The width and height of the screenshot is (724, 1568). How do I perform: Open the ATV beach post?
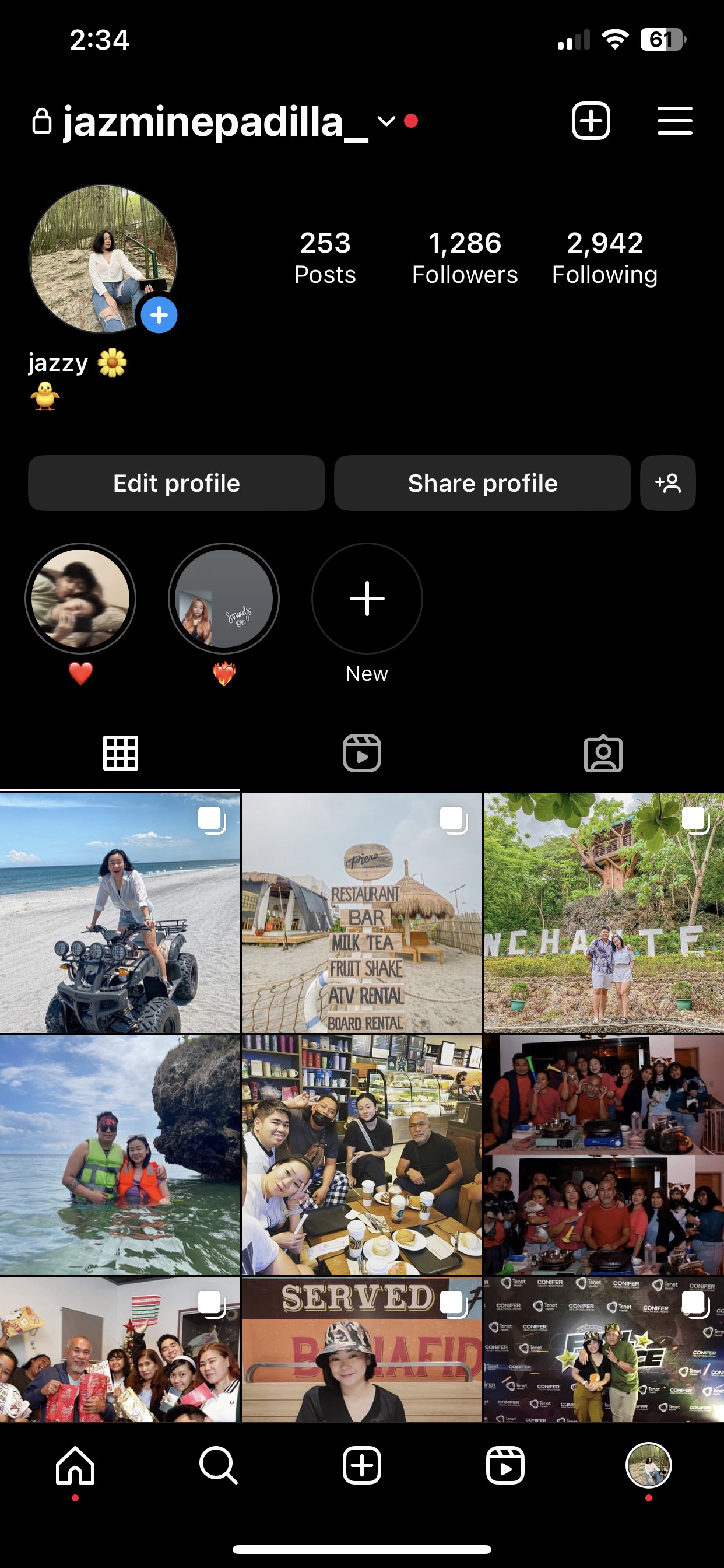pos(120,913)
